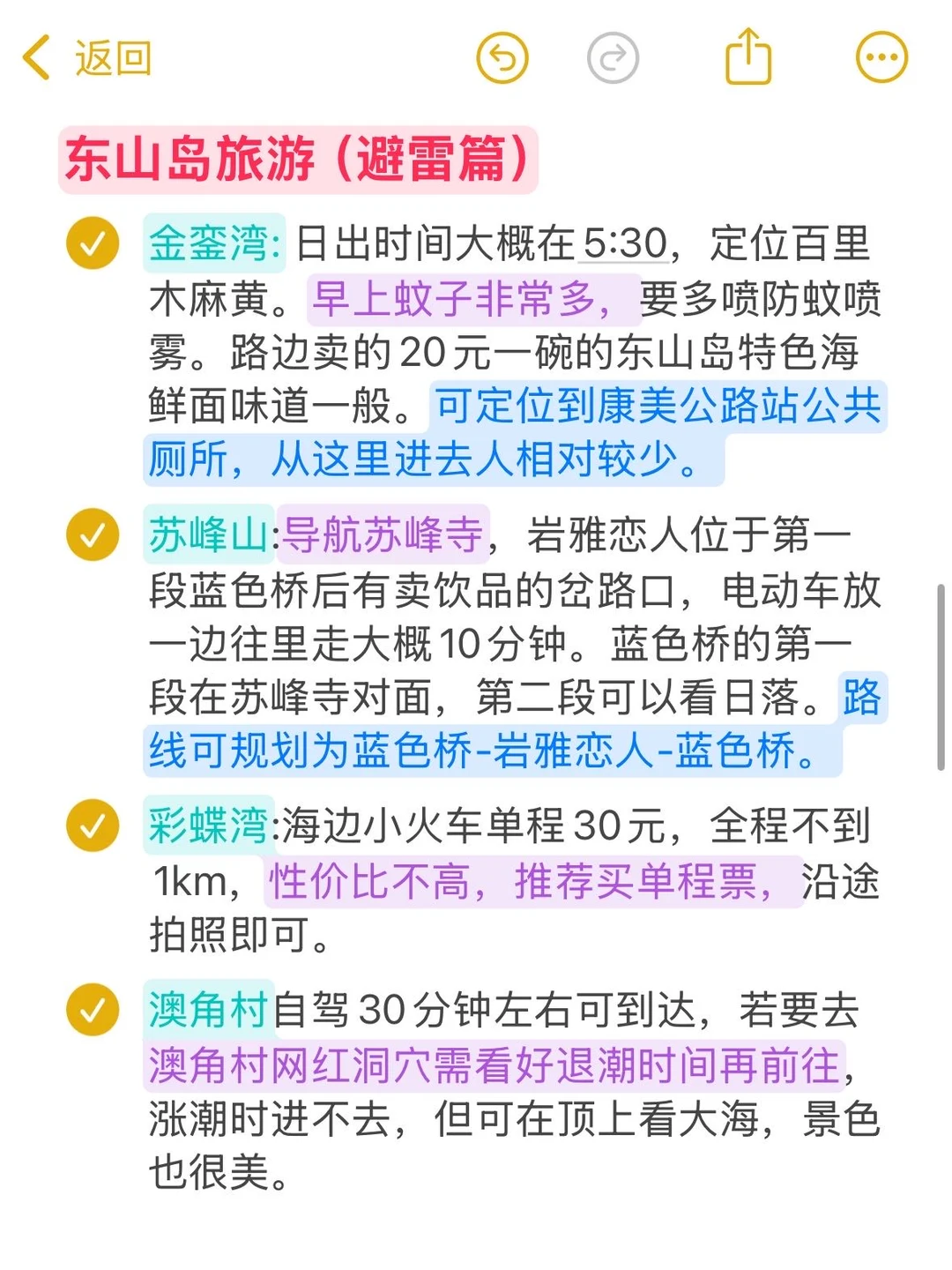This screenshot has width=952, height=1270.
Task: Redo the last edit
Action: (x=613, y=58)
